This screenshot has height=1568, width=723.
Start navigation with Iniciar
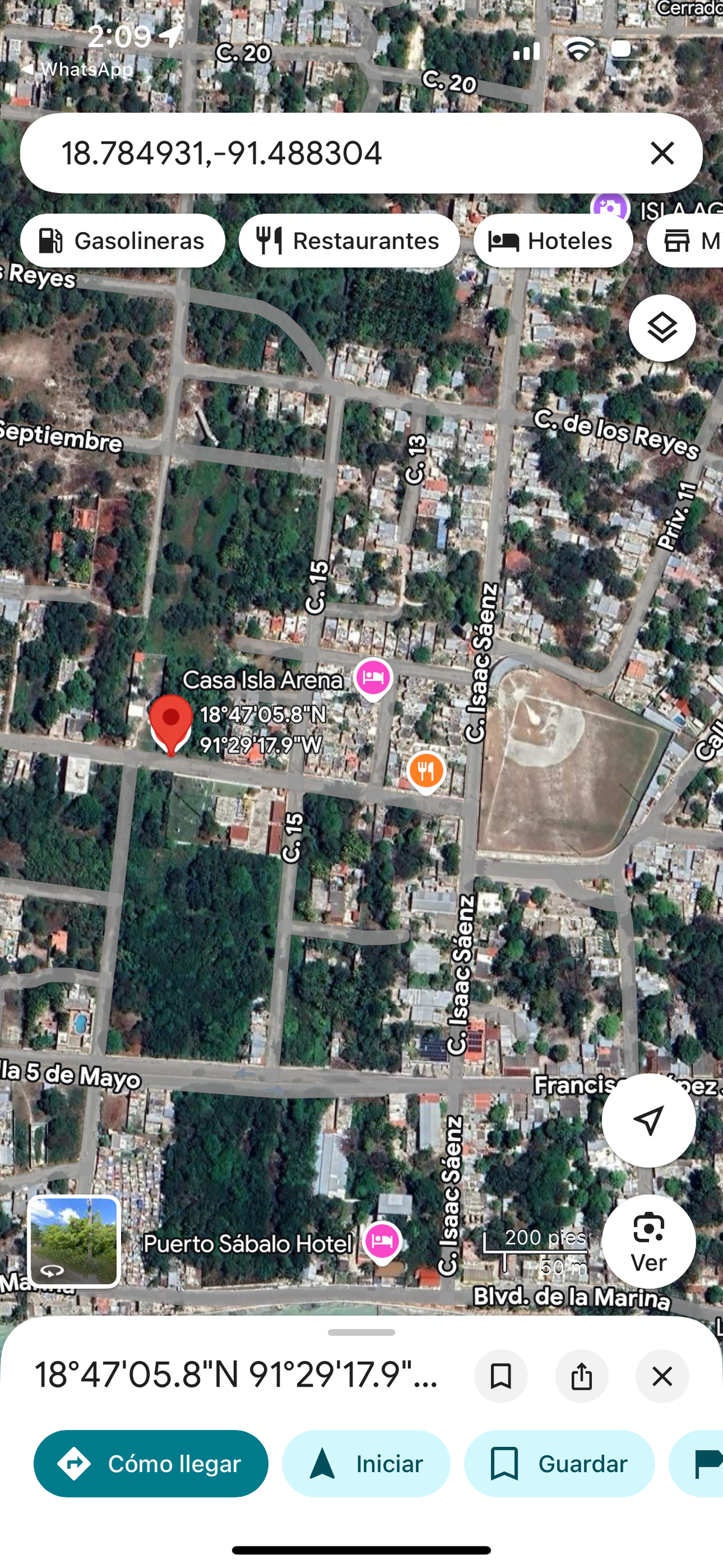[x=366, y=1463]
